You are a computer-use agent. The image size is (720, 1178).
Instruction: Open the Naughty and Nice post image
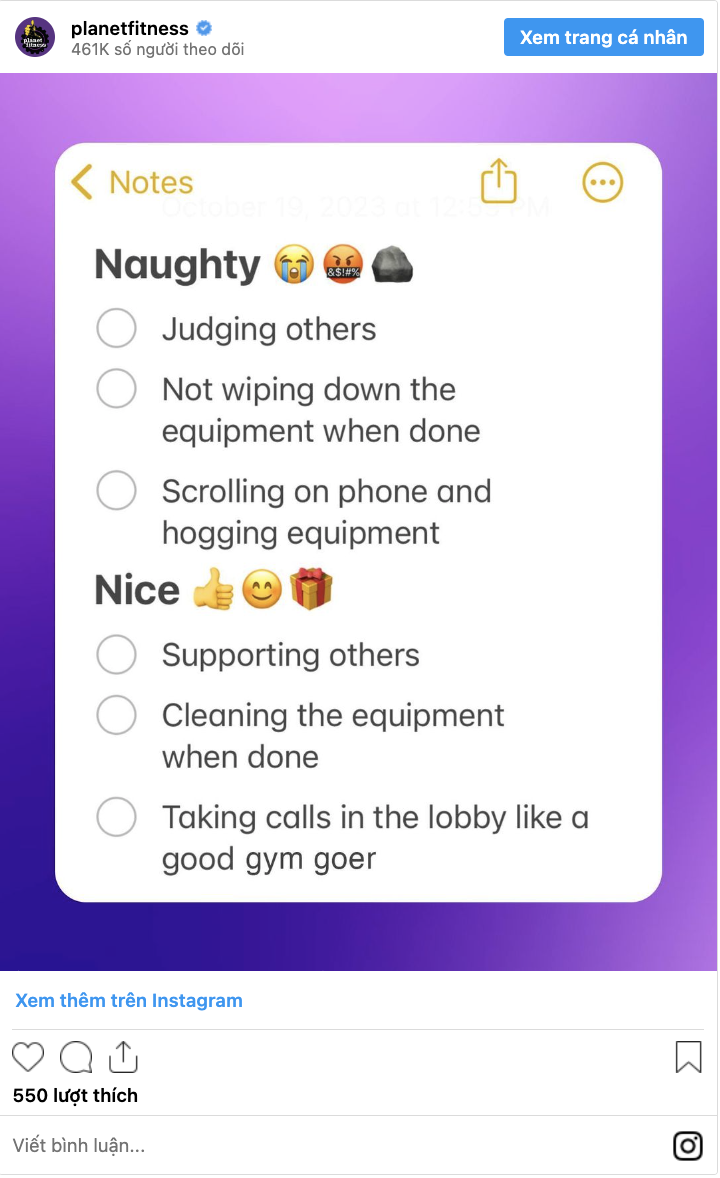click(358, 522)
